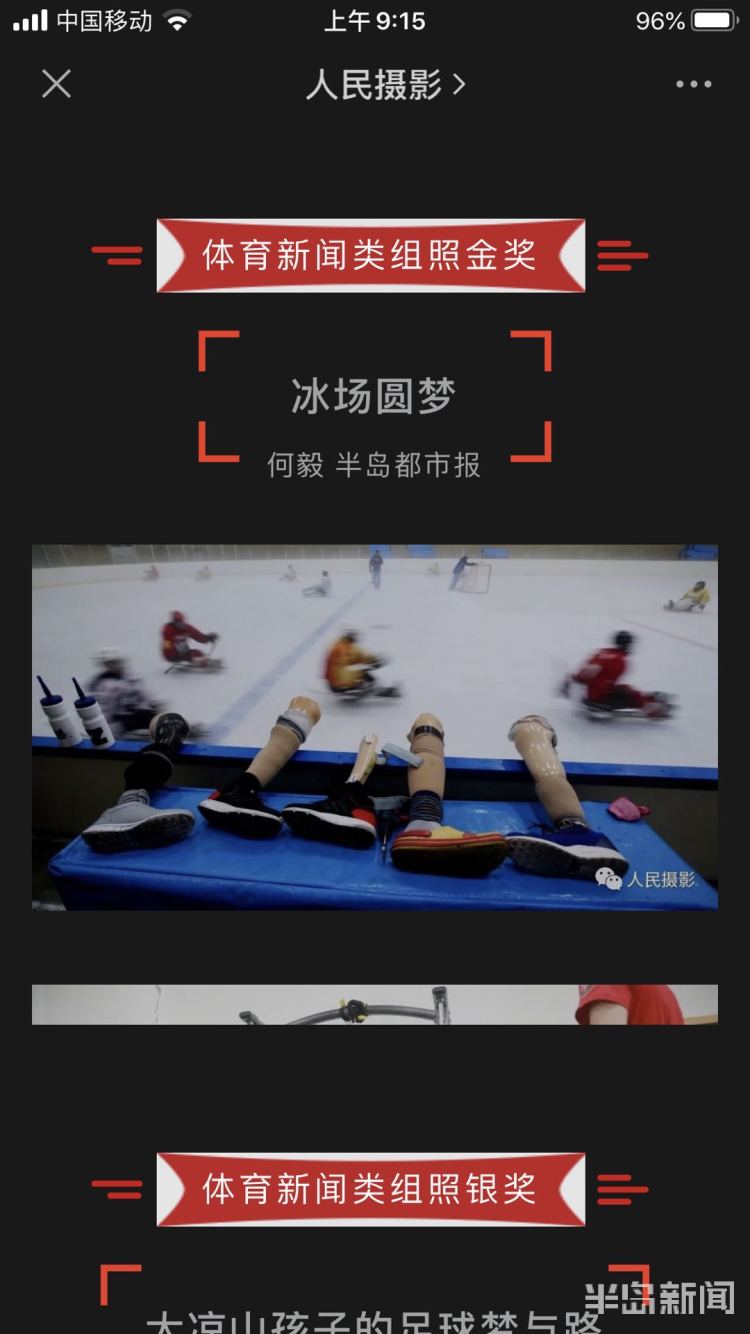Tap the red 体育新闻类组照金奖 award banner
750x1334 pixels.
click(374, 254)
